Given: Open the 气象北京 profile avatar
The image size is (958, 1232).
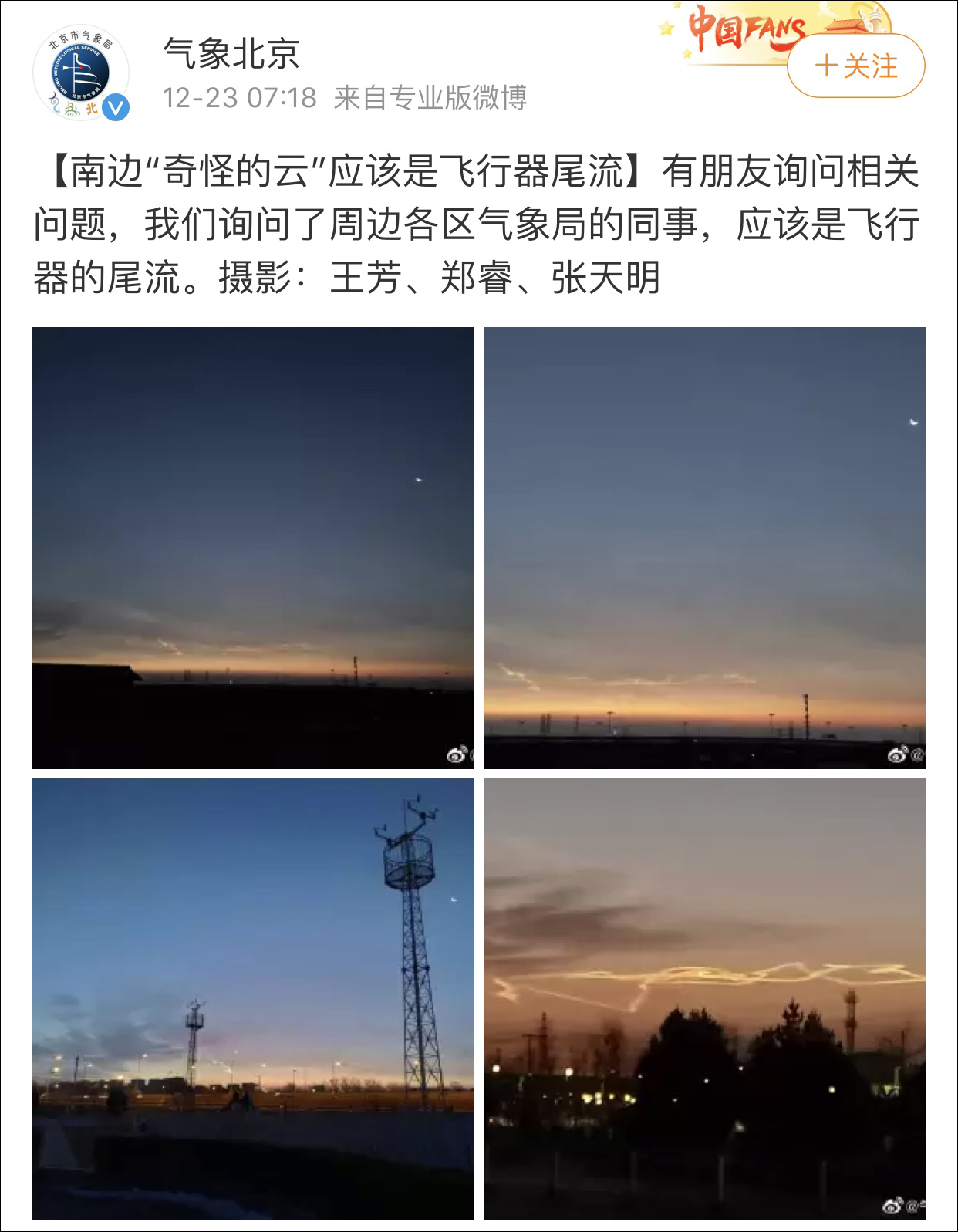Looking at the screenshot, I should coord(81,73).
